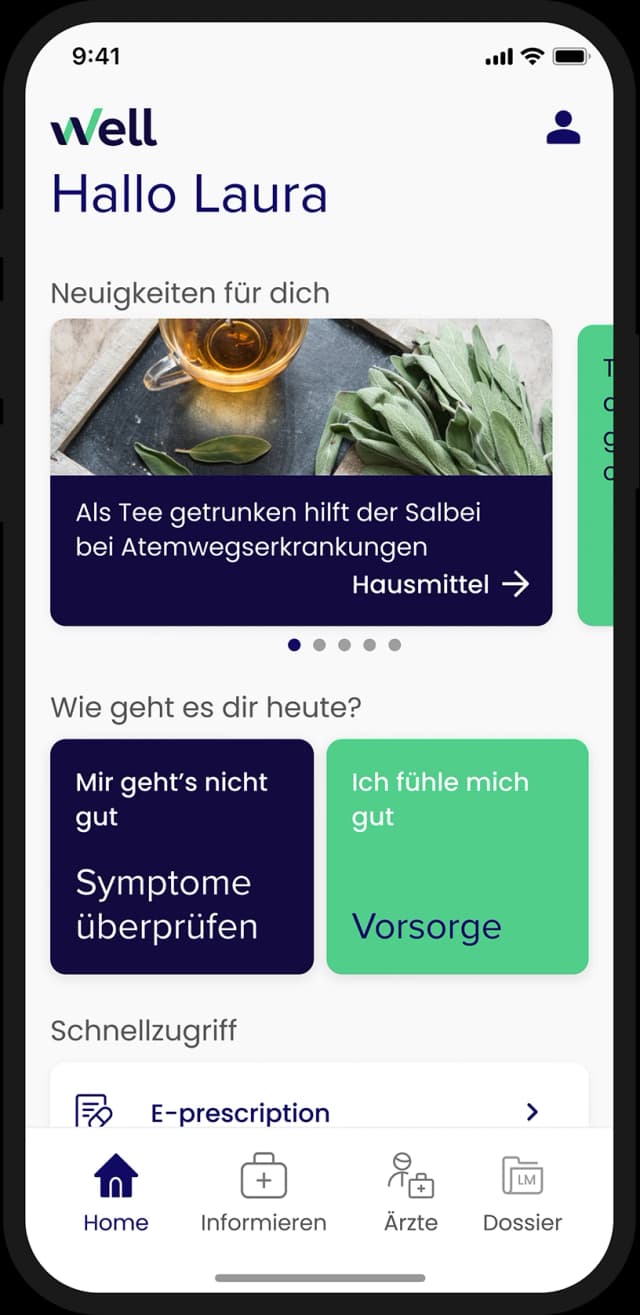Screen dimensions: 640x1315
Task: Go to the Home tab
Action: 116,1192
